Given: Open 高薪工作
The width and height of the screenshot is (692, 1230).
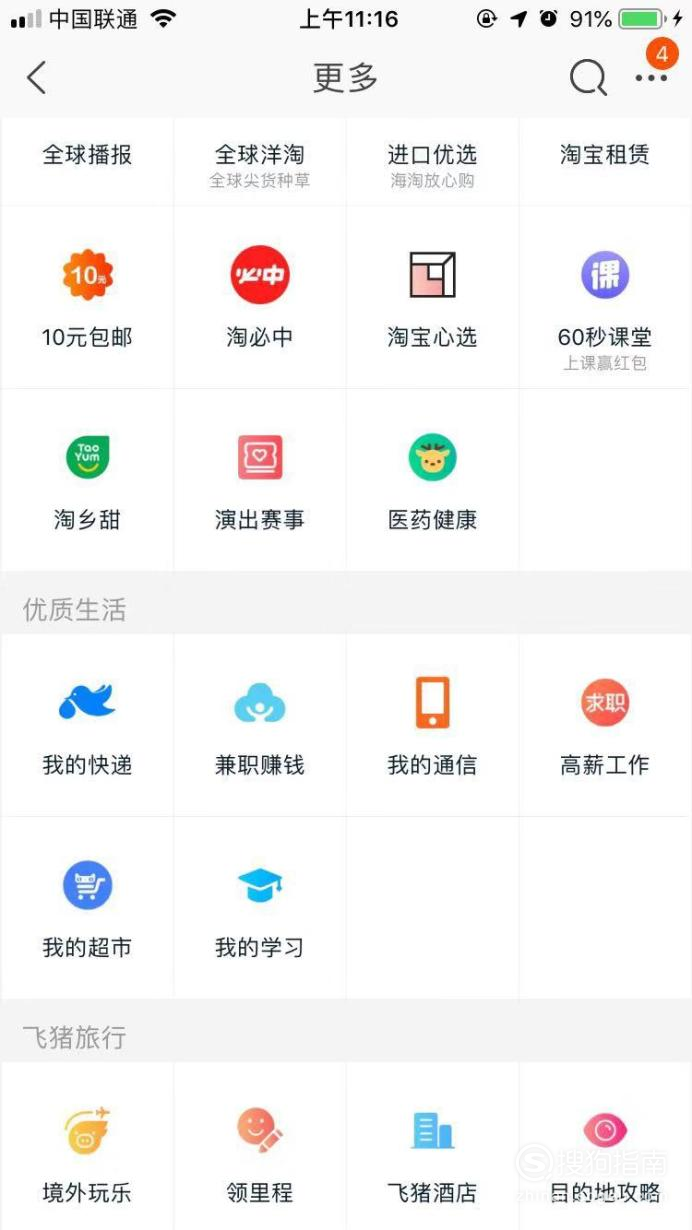Looking at the screenshot, I should pyautogui.click(x=605, y=725).
